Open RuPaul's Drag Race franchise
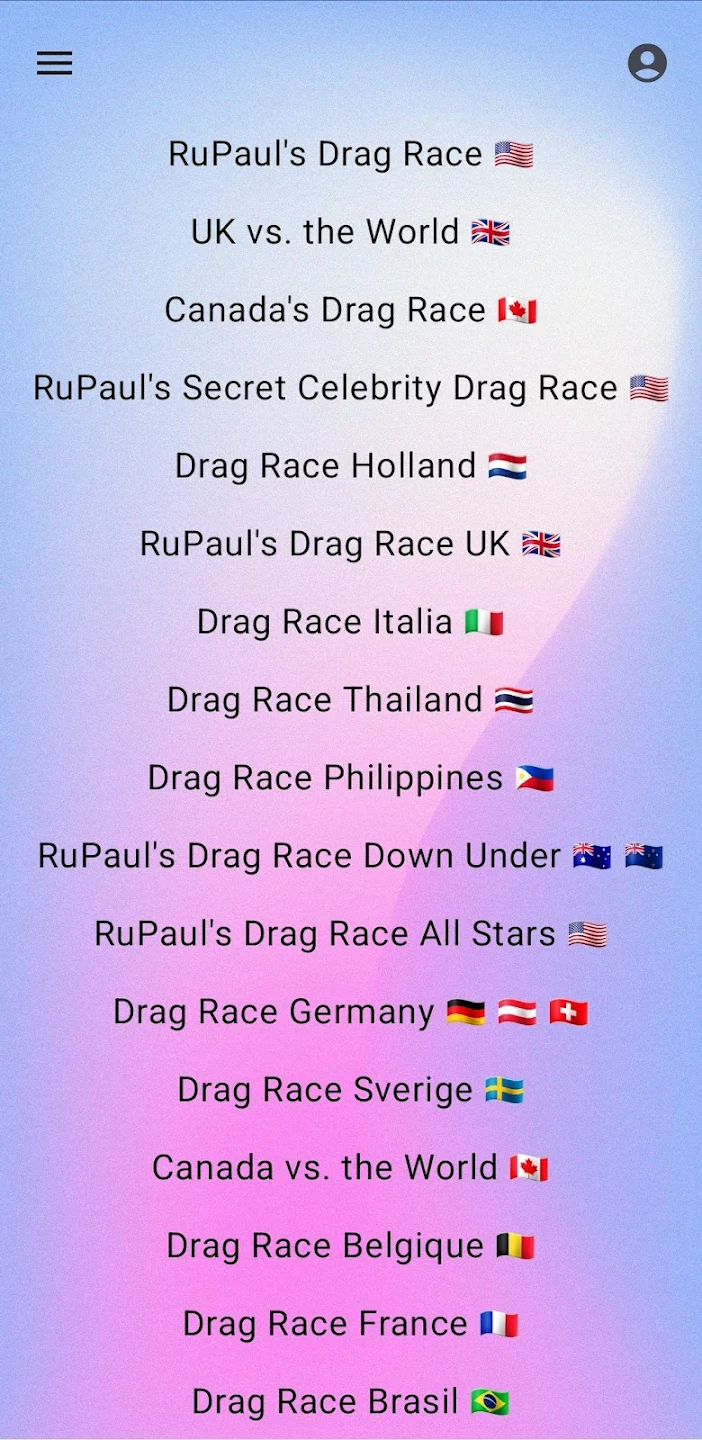Viewport: 702px width, 1440px height. click(350, 154)
